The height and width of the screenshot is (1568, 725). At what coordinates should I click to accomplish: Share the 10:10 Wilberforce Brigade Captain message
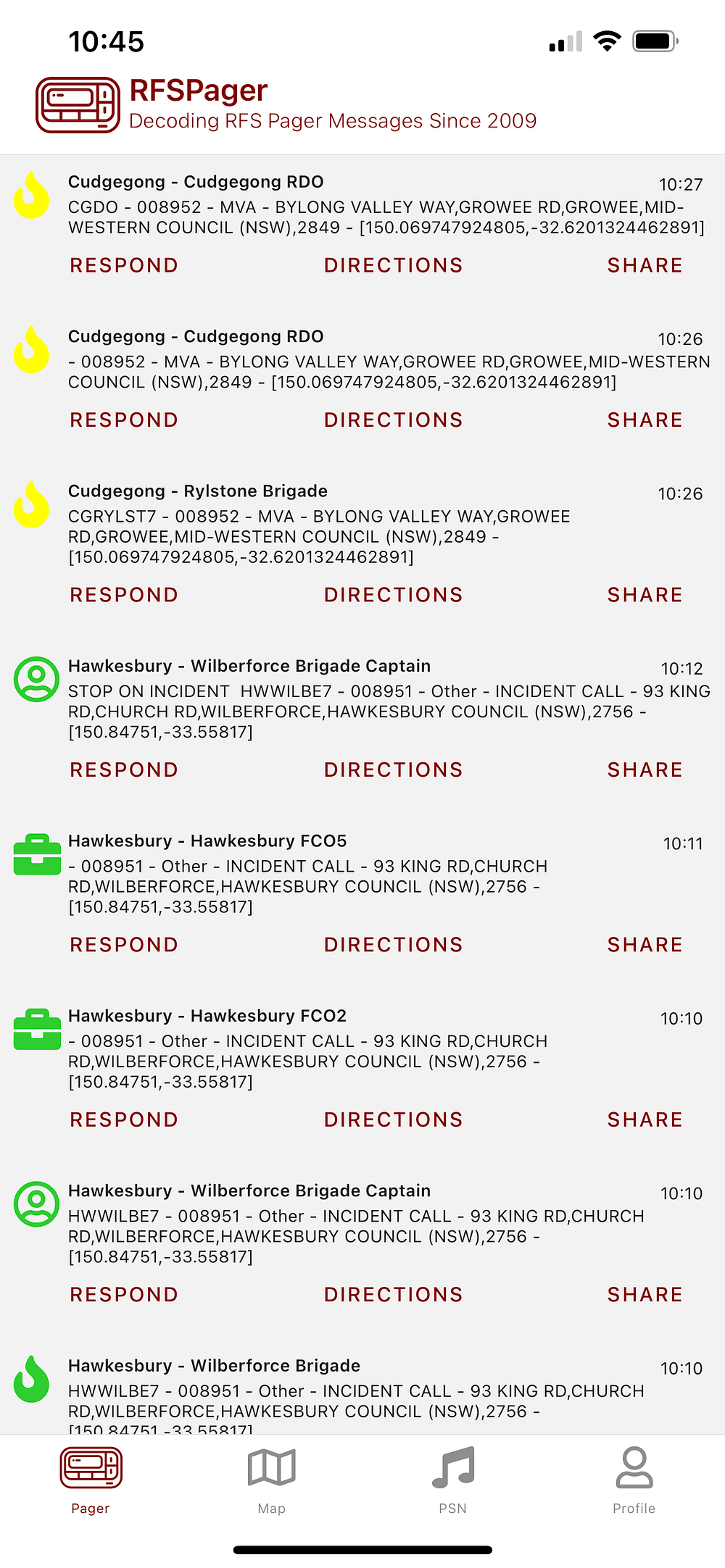tap(645, 1295)
